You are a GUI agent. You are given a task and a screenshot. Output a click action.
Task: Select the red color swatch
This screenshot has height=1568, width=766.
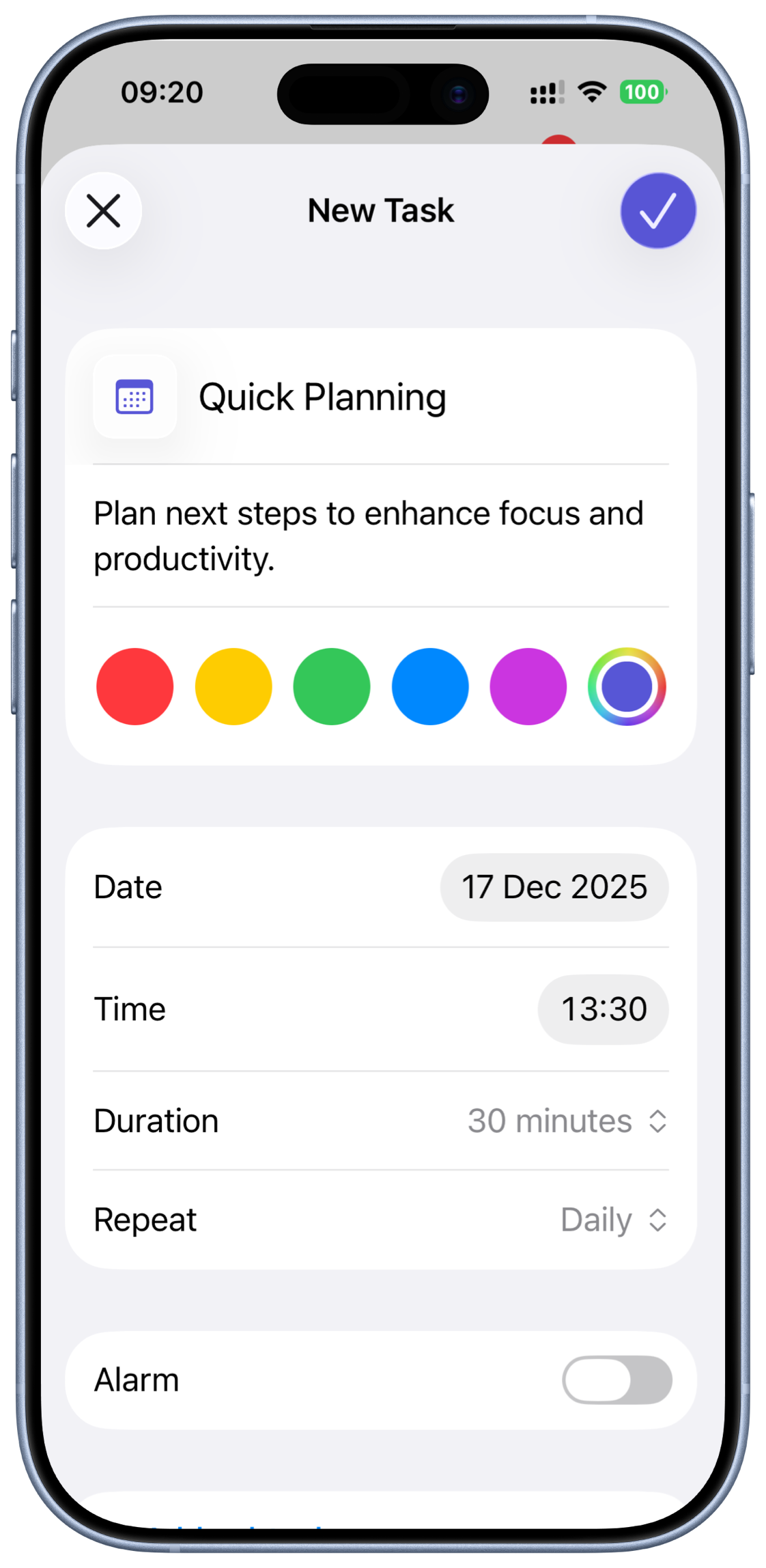click(135, 686)
